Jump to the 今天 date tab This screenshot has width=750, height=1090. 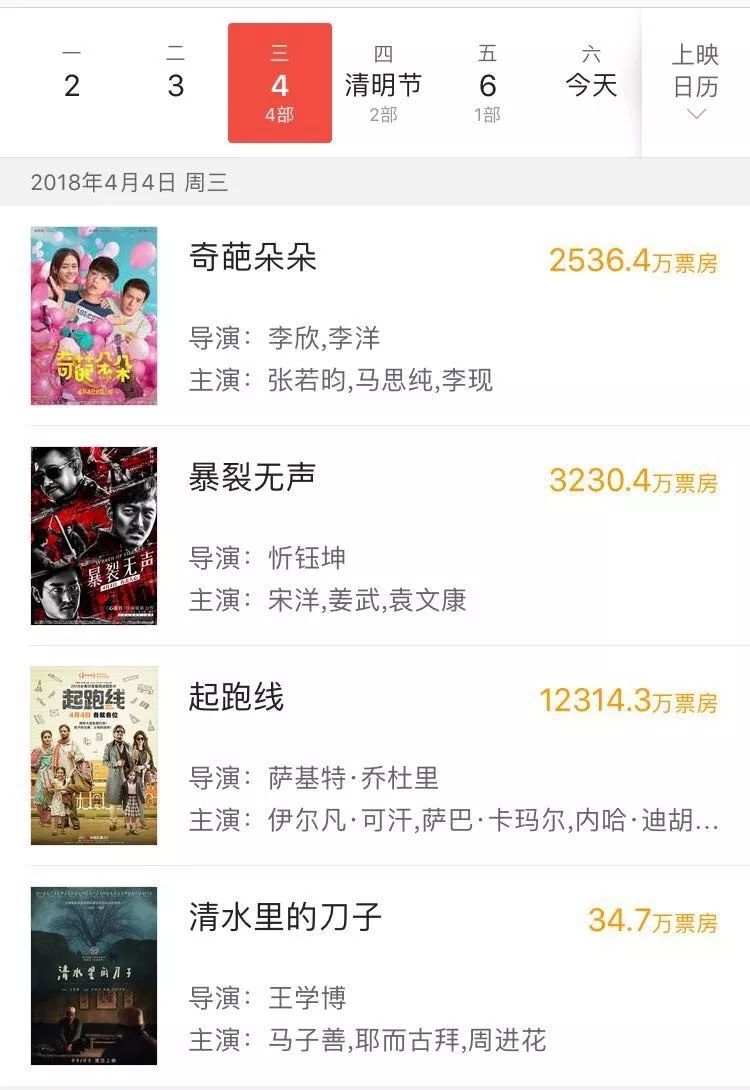[x=591, y=74]
